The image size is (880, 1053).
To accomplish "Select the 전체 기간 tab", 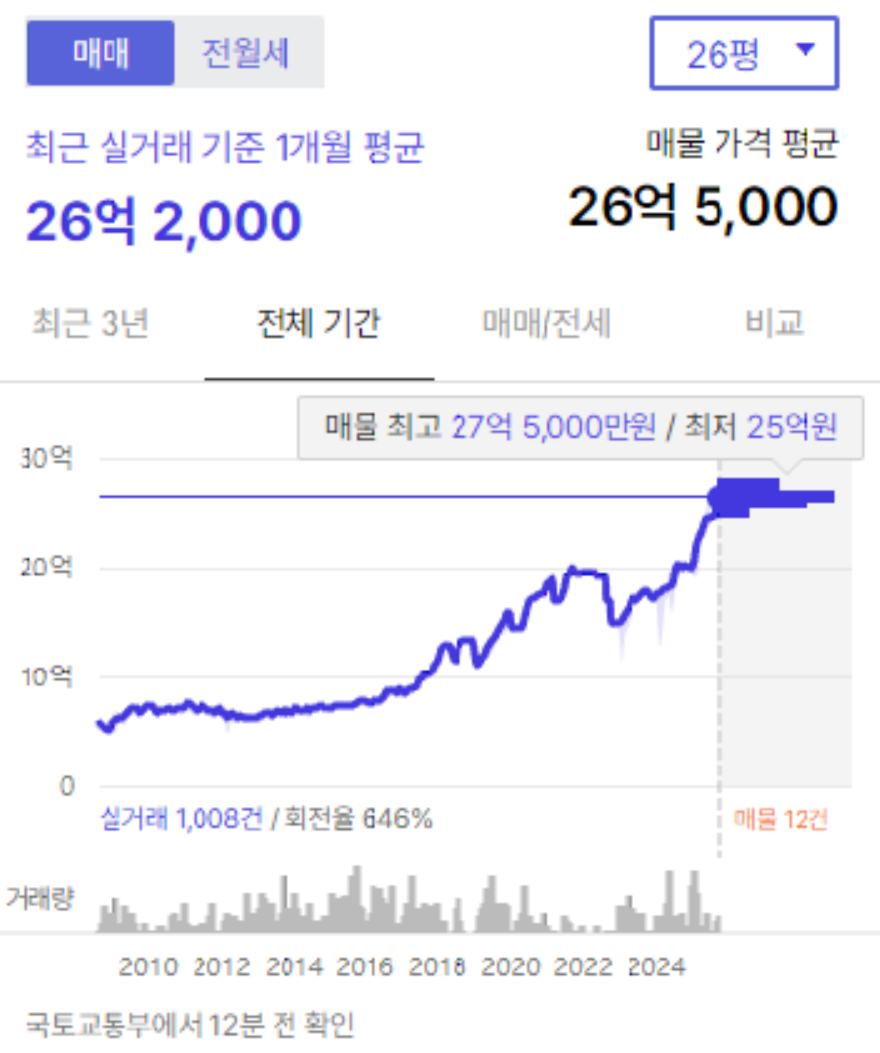I will [319, 324].
